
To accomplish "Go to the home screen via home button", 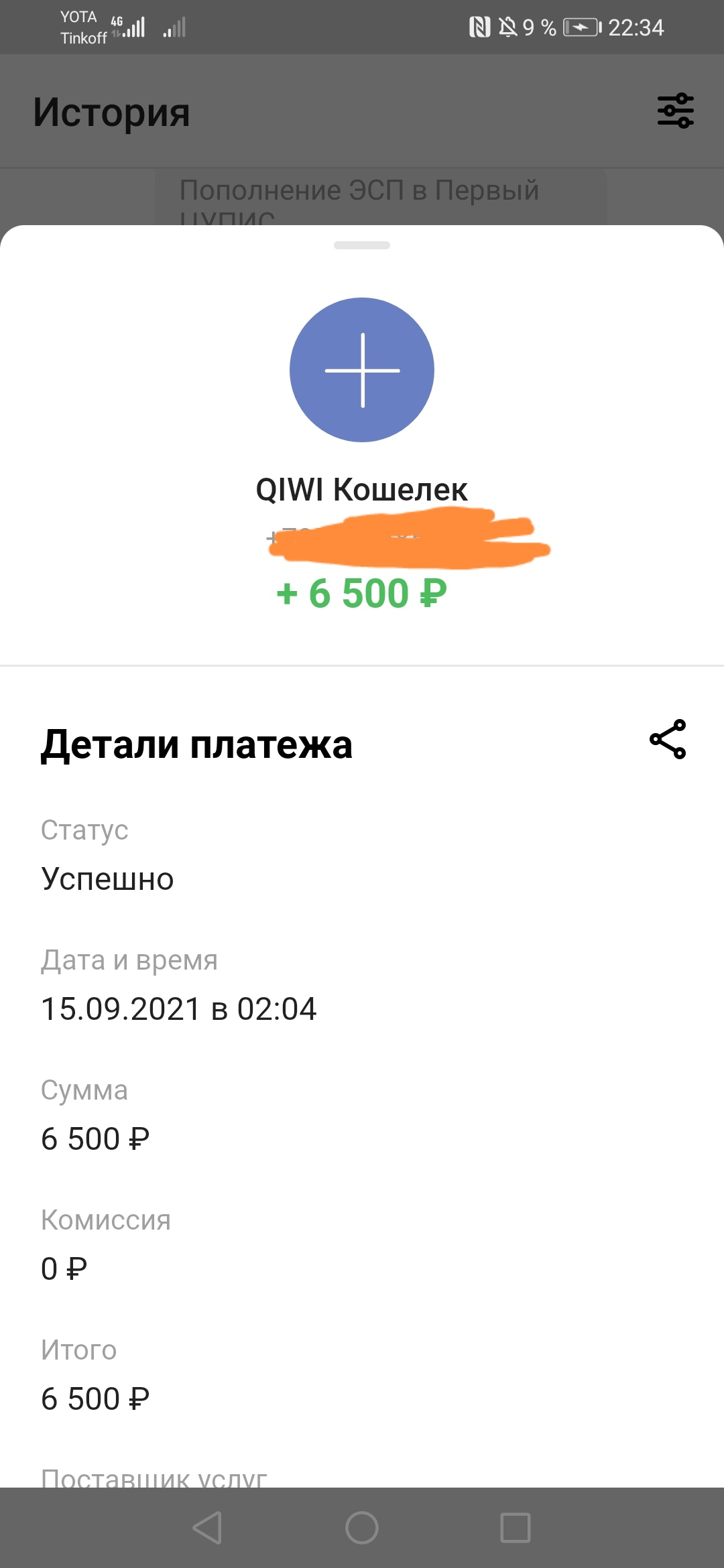I will (x=362, y=1528).
